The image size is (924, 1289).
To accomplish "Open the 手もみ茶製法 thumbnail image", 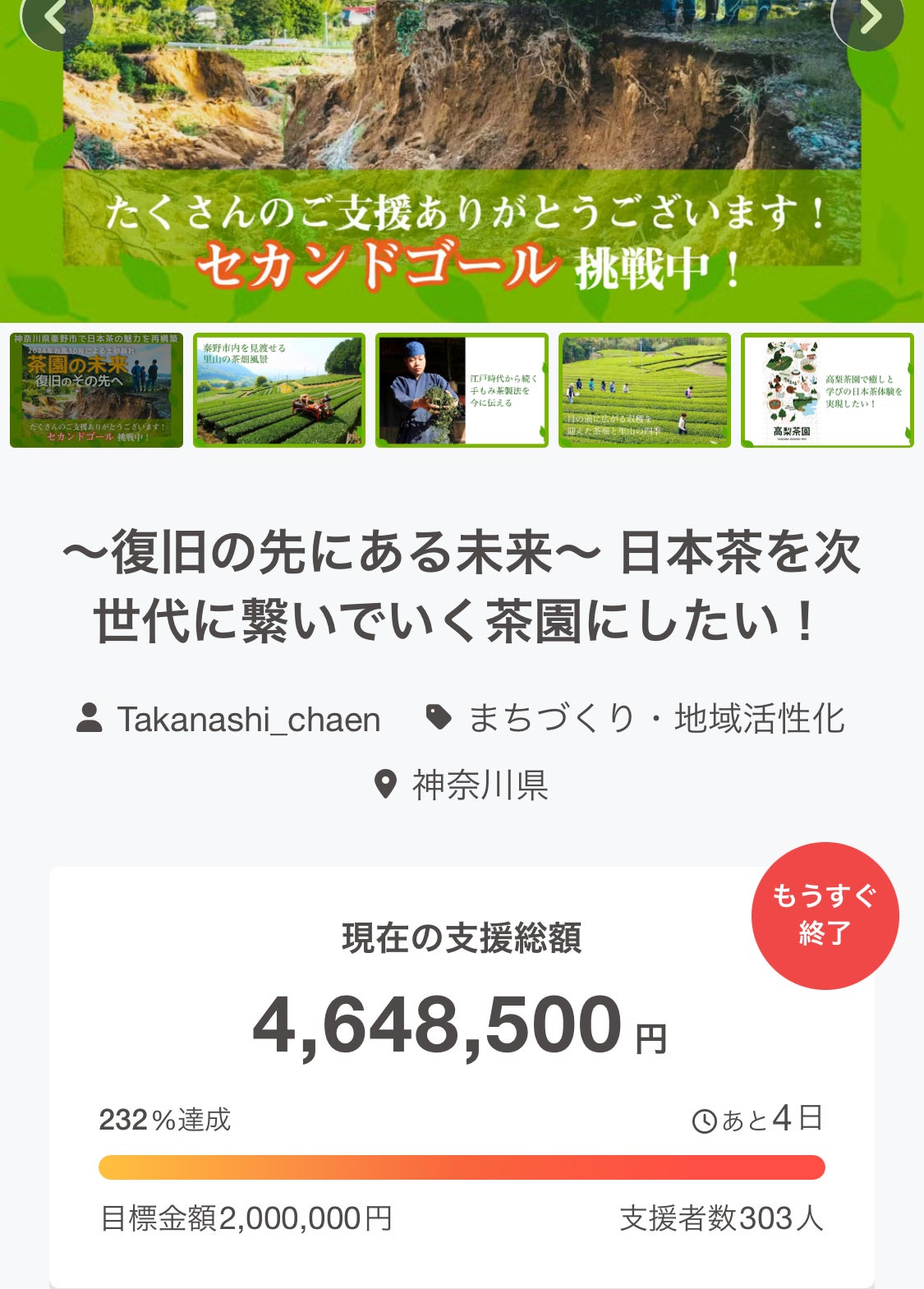I will coord(462,390).
